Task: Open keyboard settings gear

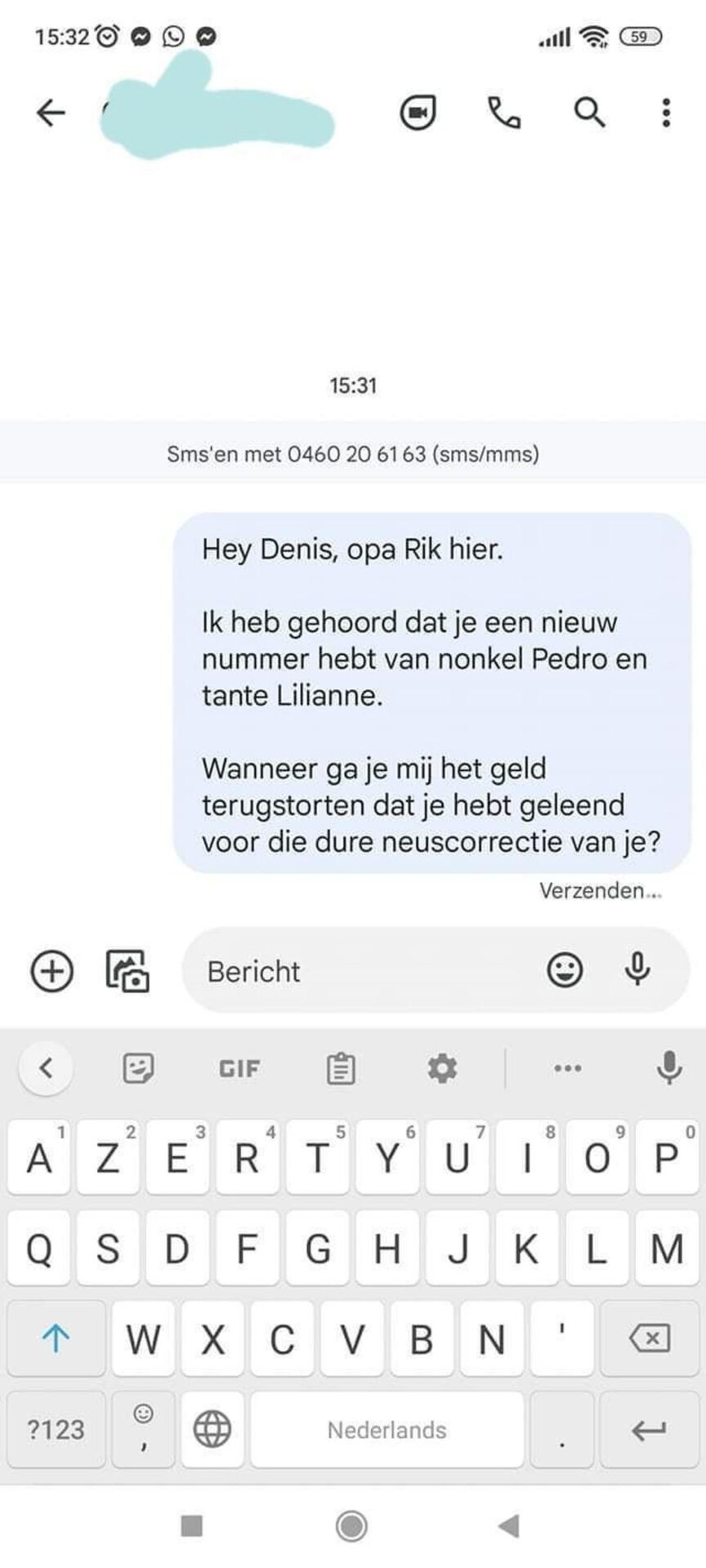Action: (x=442, y=1067)
